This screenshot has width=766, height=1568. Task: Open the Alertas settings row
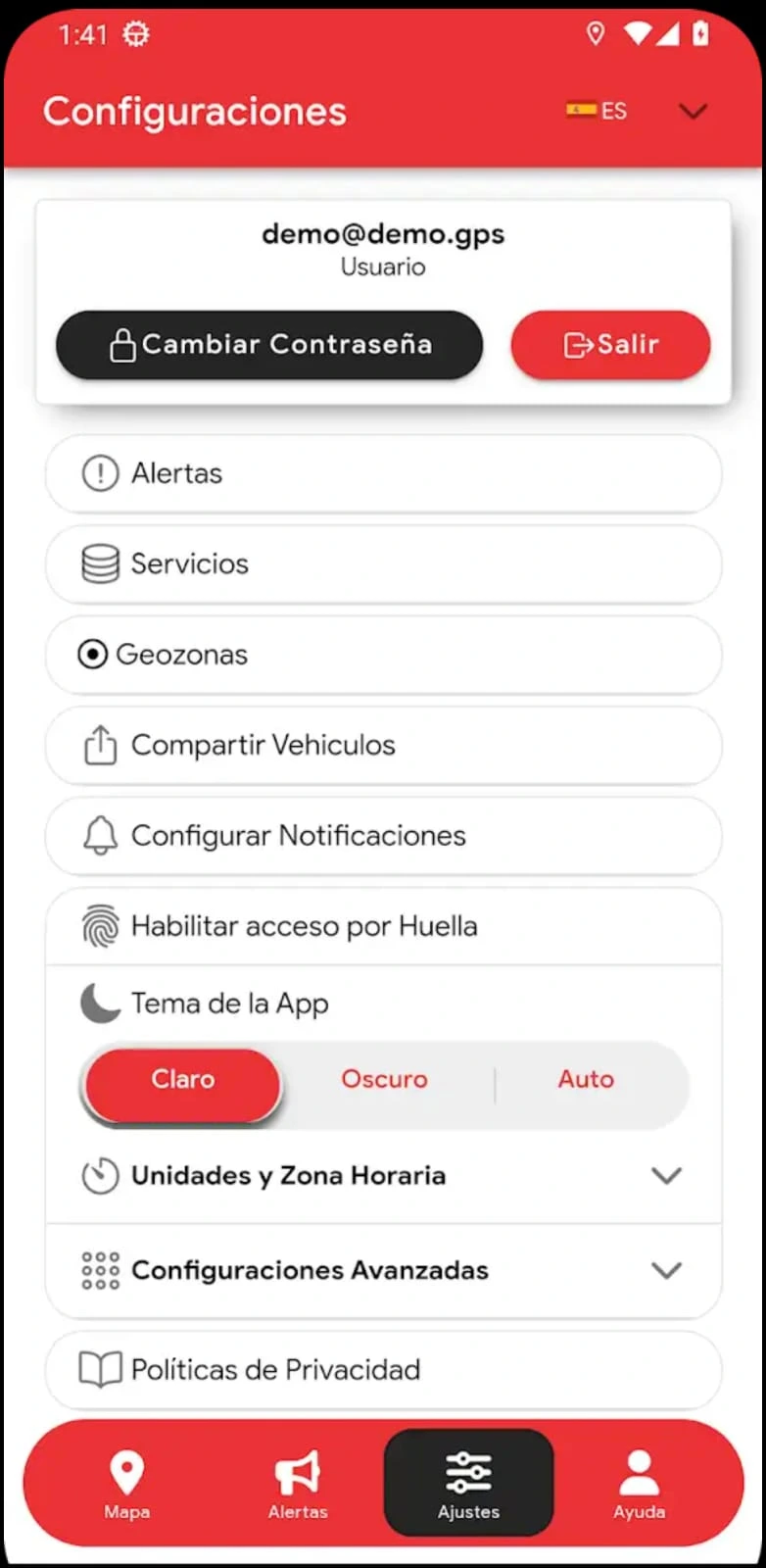(383, 473)
